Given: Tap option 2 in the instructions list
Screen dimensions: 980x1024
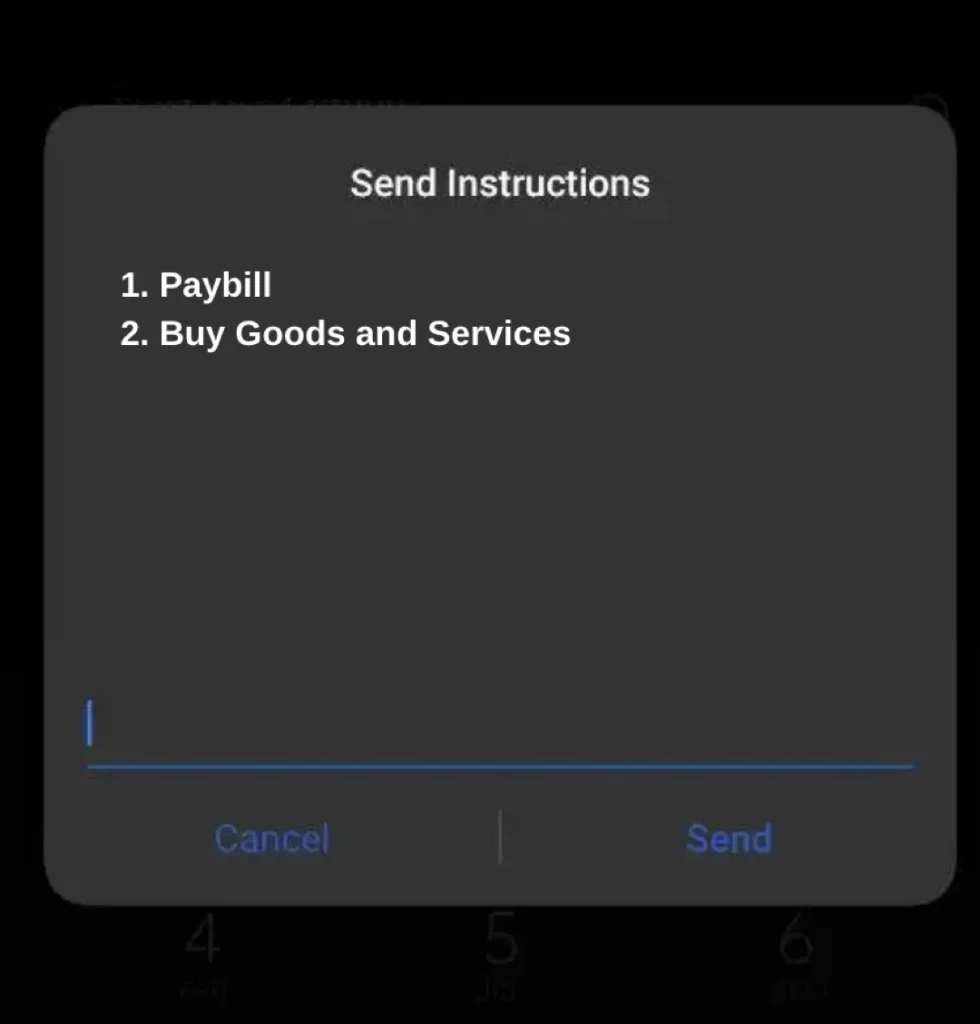Looking at the screenshot, I should [x=345, y=333].
